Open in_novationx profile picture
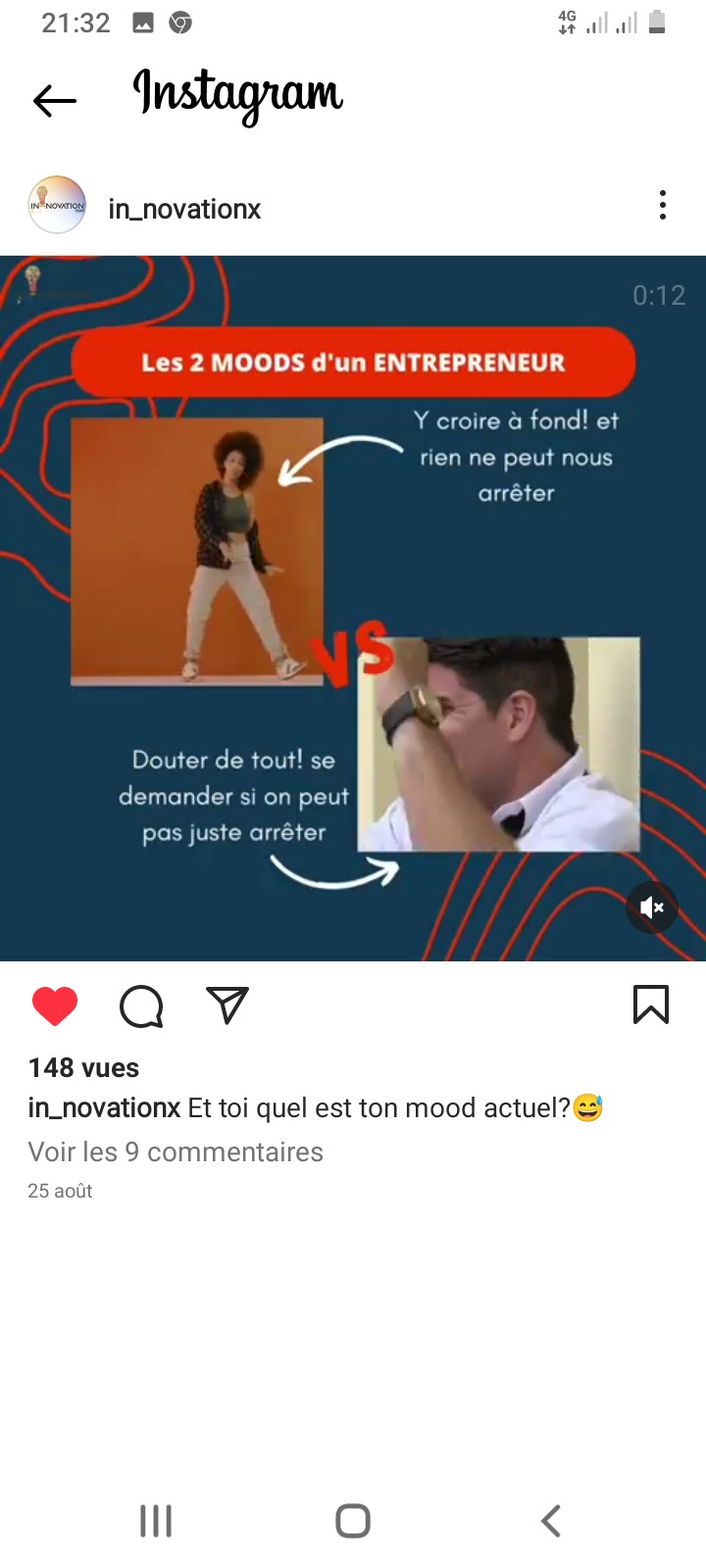Viewport: 706px width, 1568px height. point(57,205)
